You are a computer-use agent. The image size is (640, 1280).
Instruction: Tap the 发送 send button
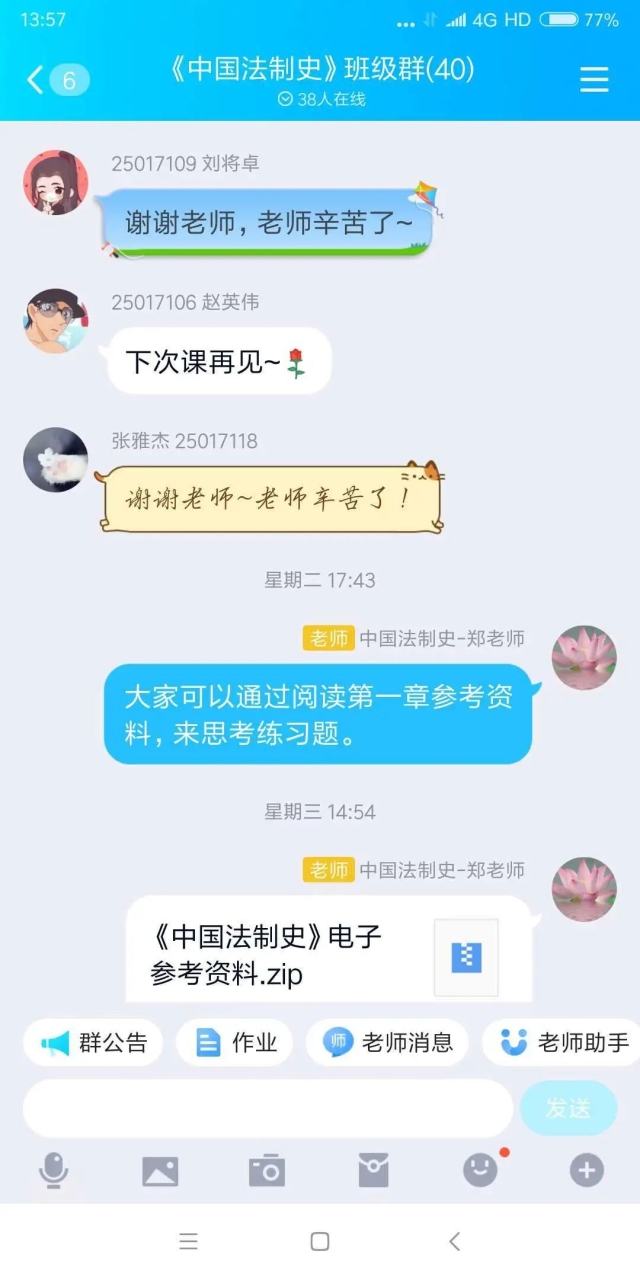pos(568,1108)
